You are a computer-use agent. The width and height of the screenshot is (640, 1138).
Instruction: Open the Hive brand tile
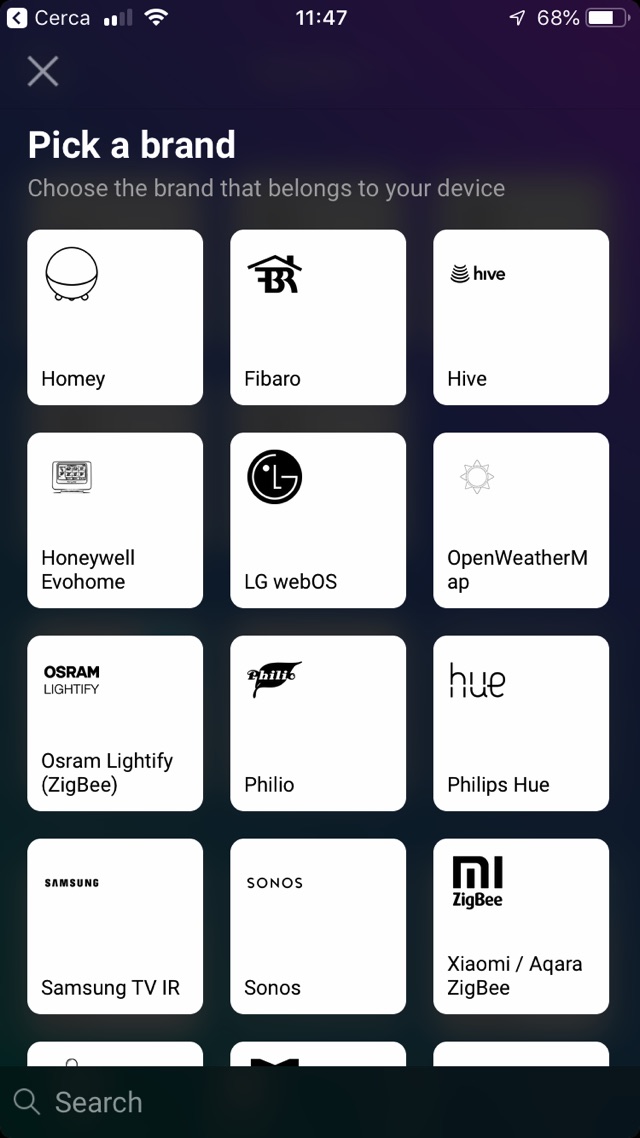(521, 317)
